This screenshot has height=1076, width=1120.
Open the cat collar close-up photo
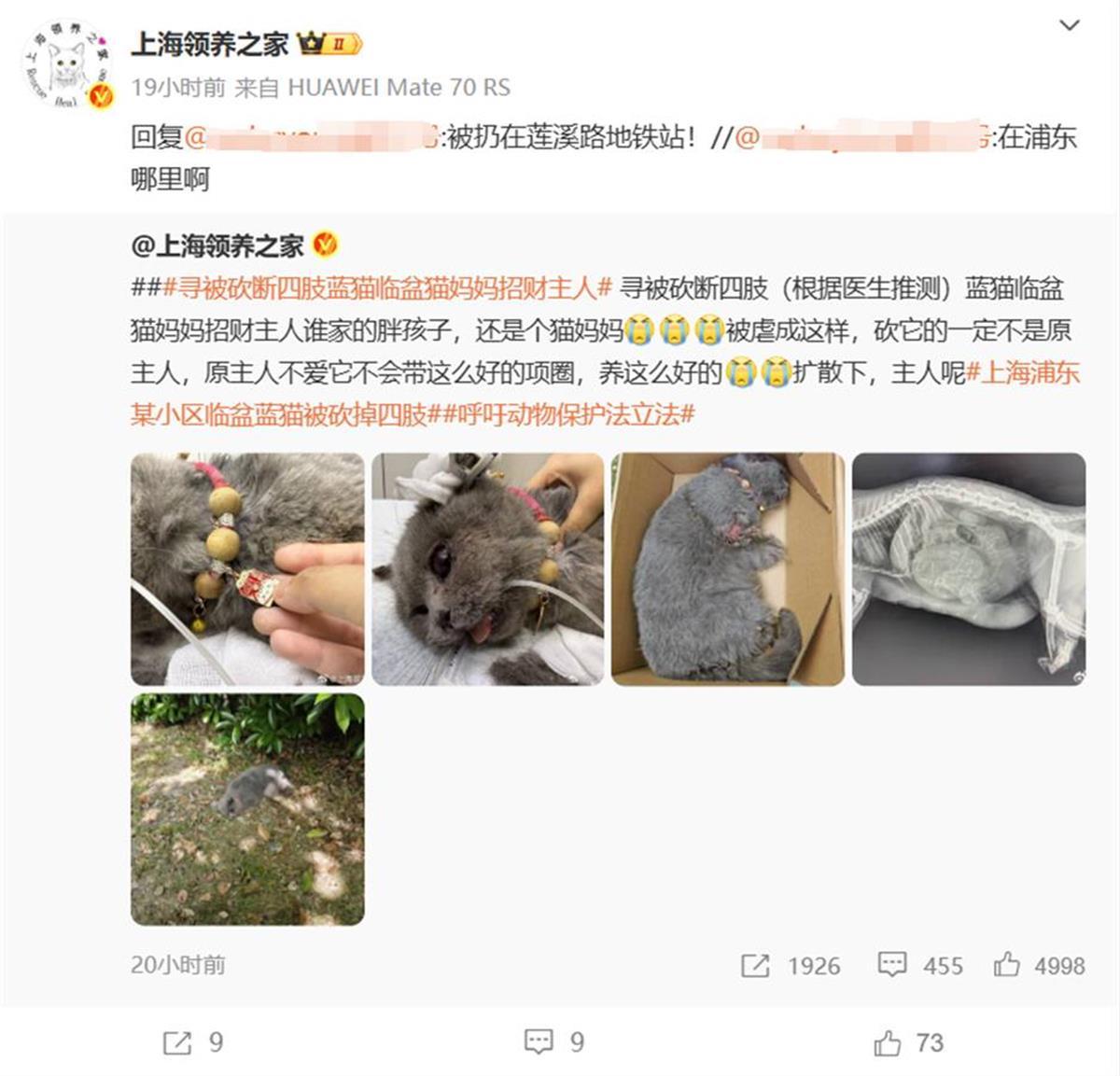tap(247, 569)
